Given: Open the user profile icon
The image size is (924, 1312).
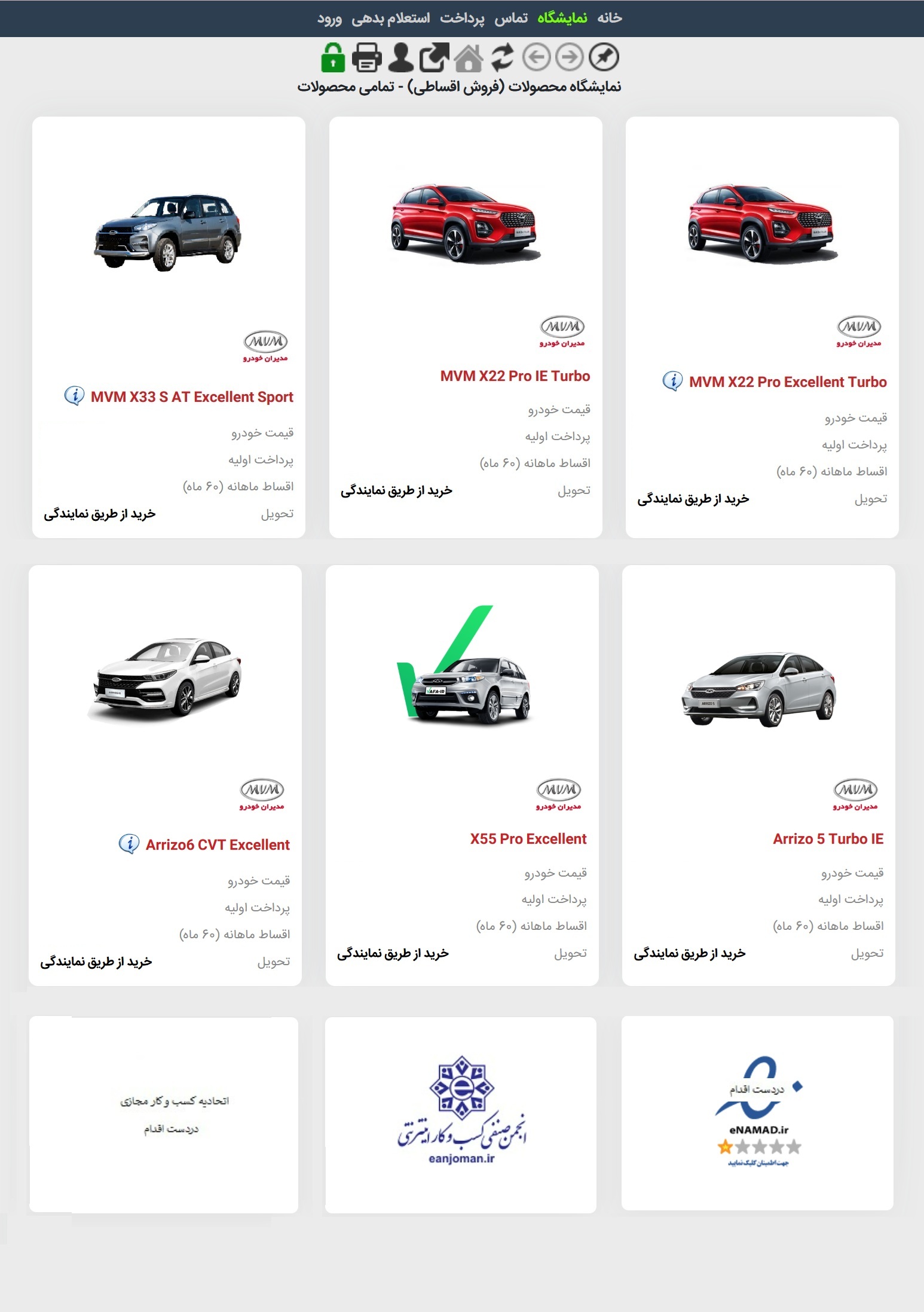Looking at the screenshot, I should [x=400, y=57].
